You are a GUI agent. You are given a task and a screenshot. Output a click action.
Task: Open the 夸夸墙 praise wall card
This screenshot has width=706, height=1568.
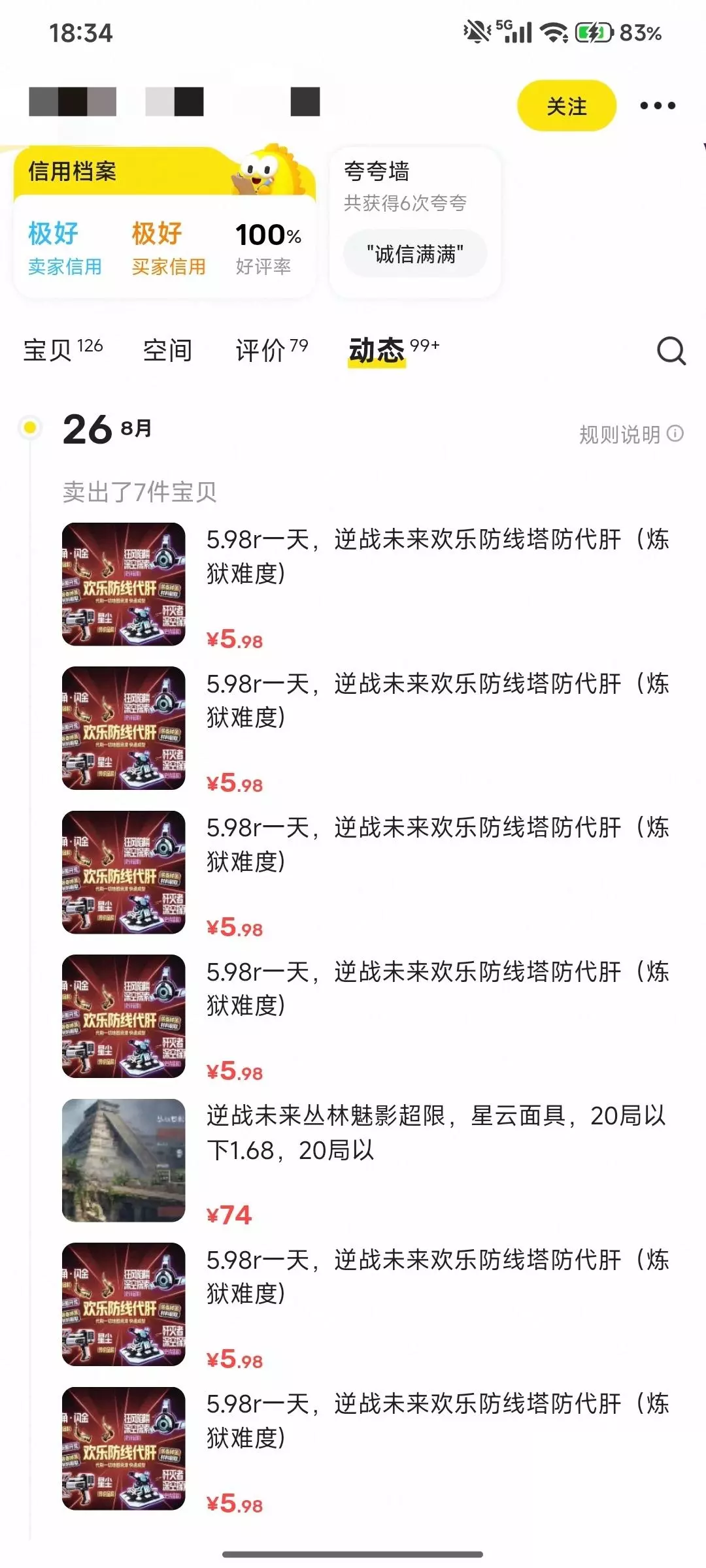click(415, 222)
